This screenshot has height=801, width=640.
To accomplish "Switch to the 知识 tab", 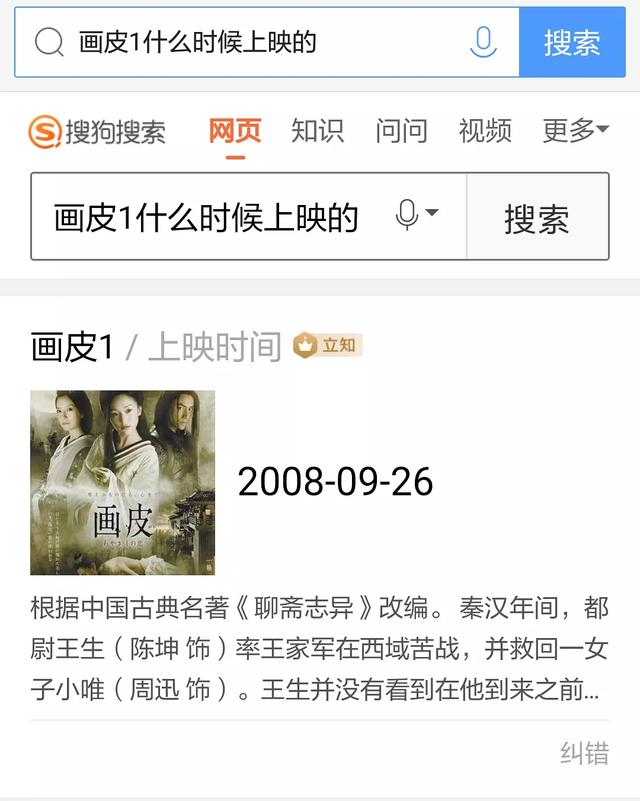I will [x=317, y=131].
